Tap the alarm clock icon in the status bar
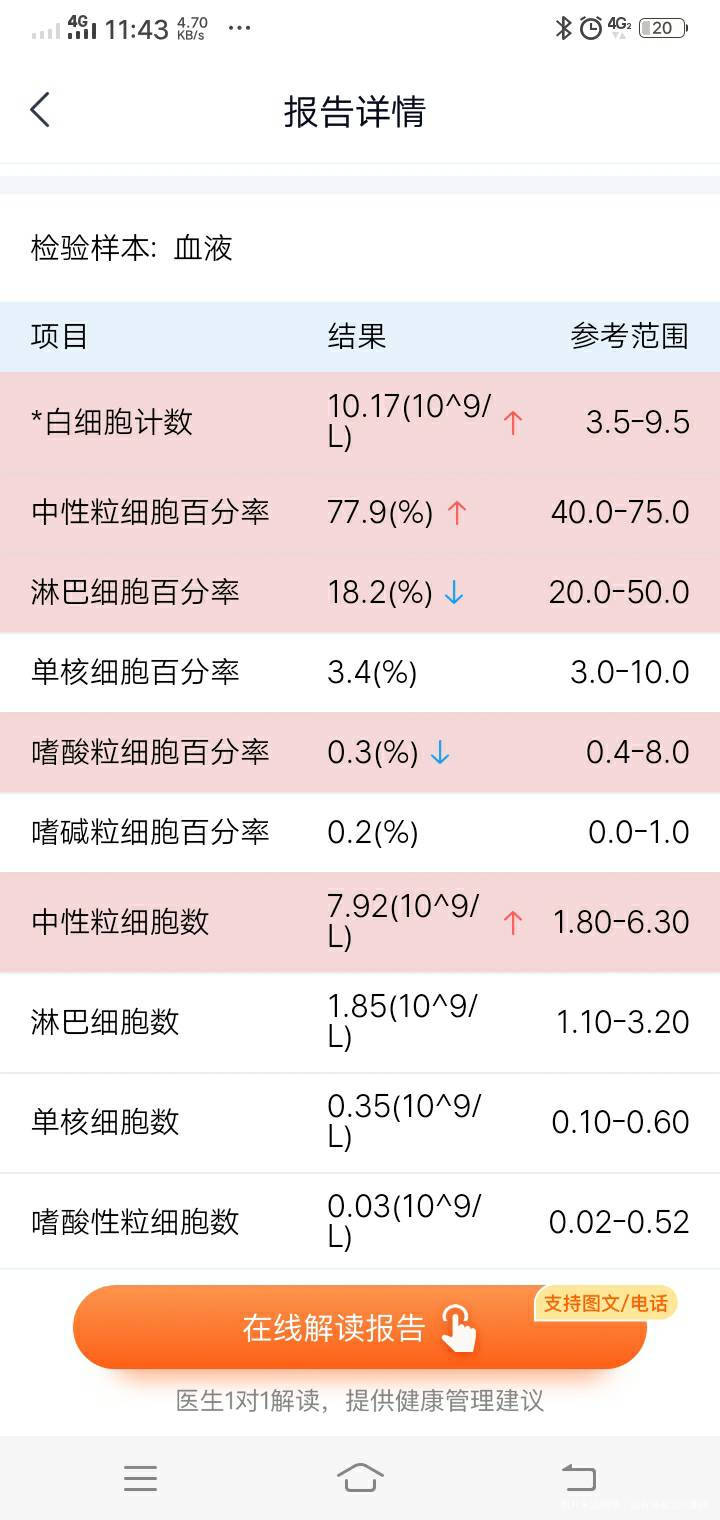 coord(592,29)
